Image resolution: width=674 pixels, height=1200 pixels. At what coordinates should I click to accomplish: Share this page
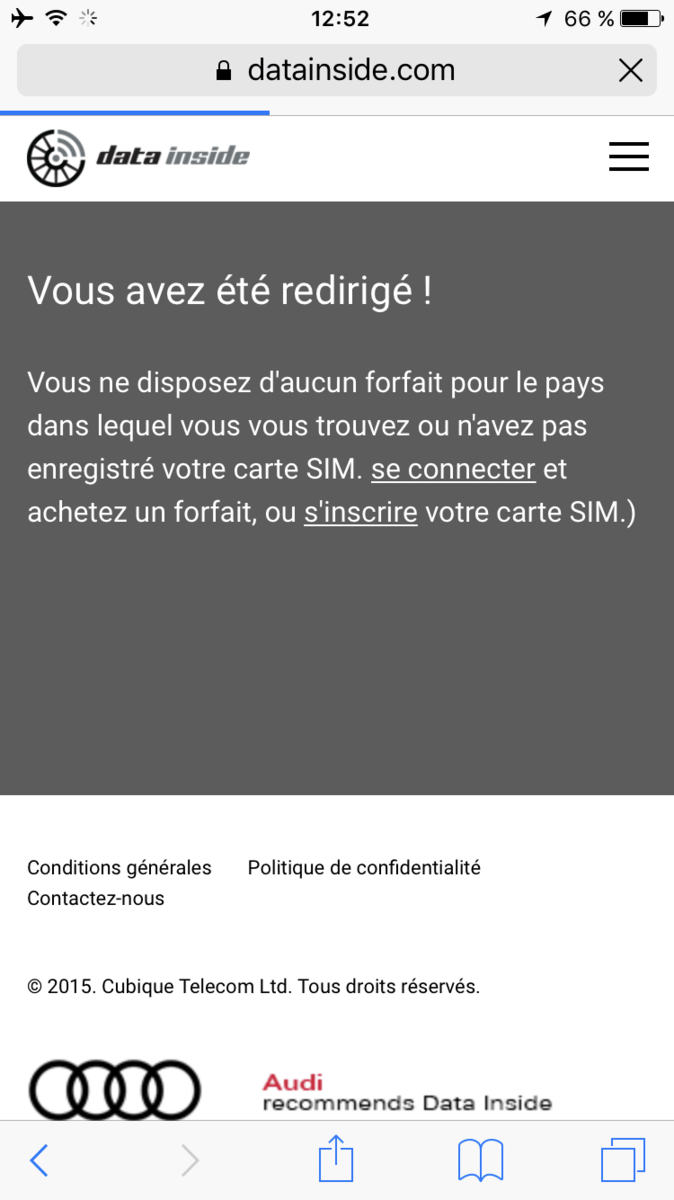pyautogui.click(x=336, y=1160)
